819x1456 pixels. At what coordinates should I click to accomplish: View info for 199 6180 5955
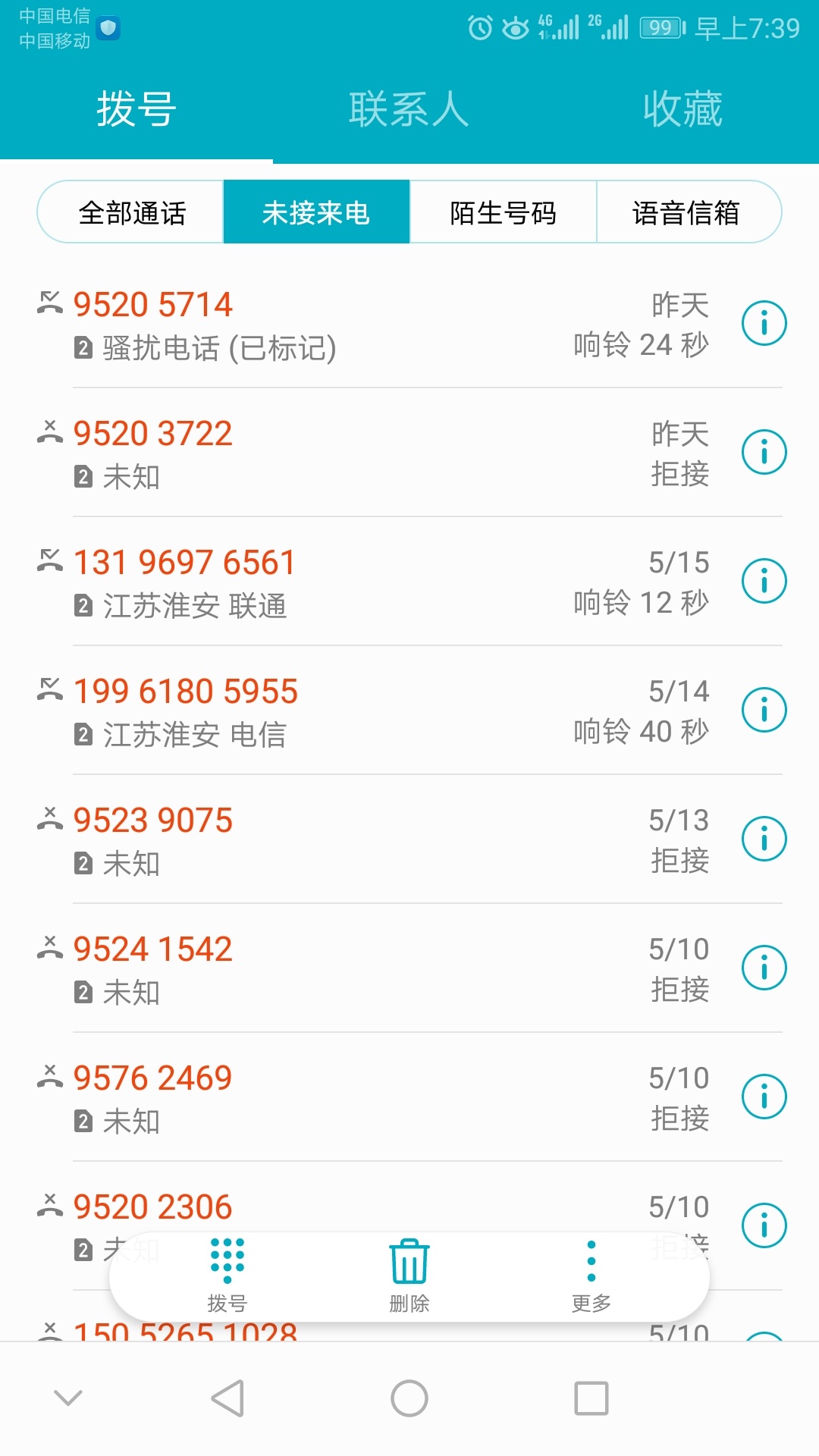pyautogui.click(x=764, y=711)
